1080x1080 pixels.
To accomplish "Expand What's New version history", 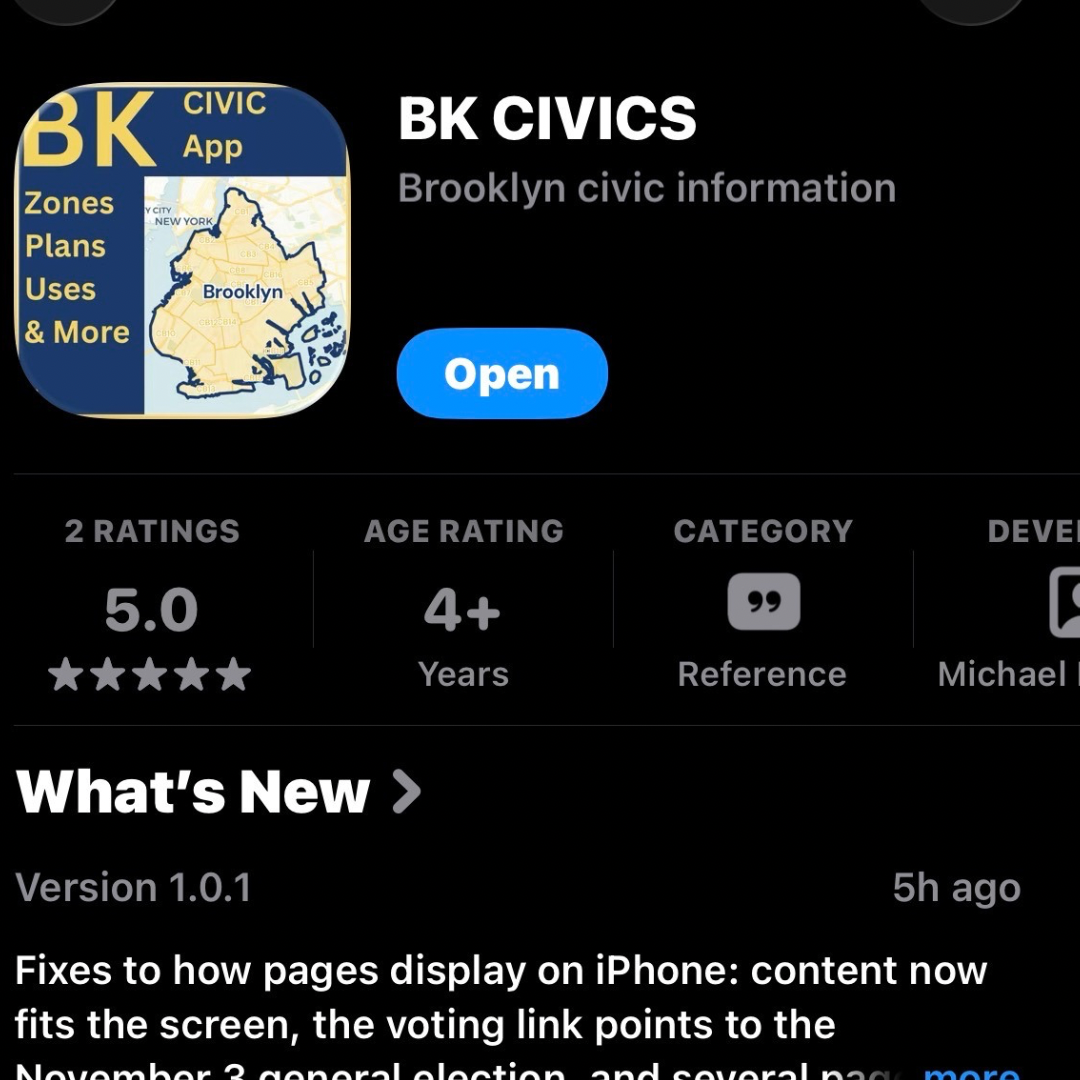I will (x=218, y=792).
